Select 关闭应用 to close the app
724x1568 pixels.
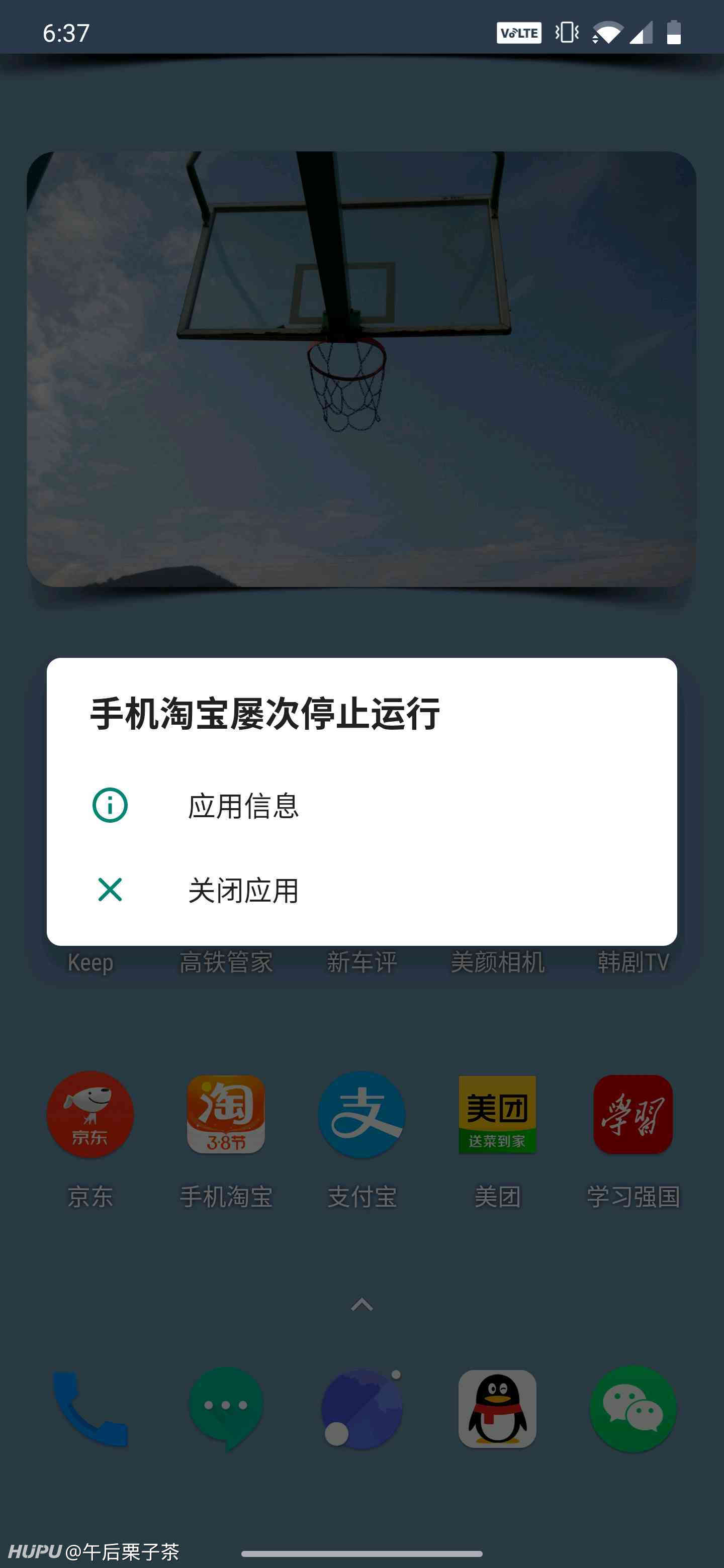[x=361, y=890]
